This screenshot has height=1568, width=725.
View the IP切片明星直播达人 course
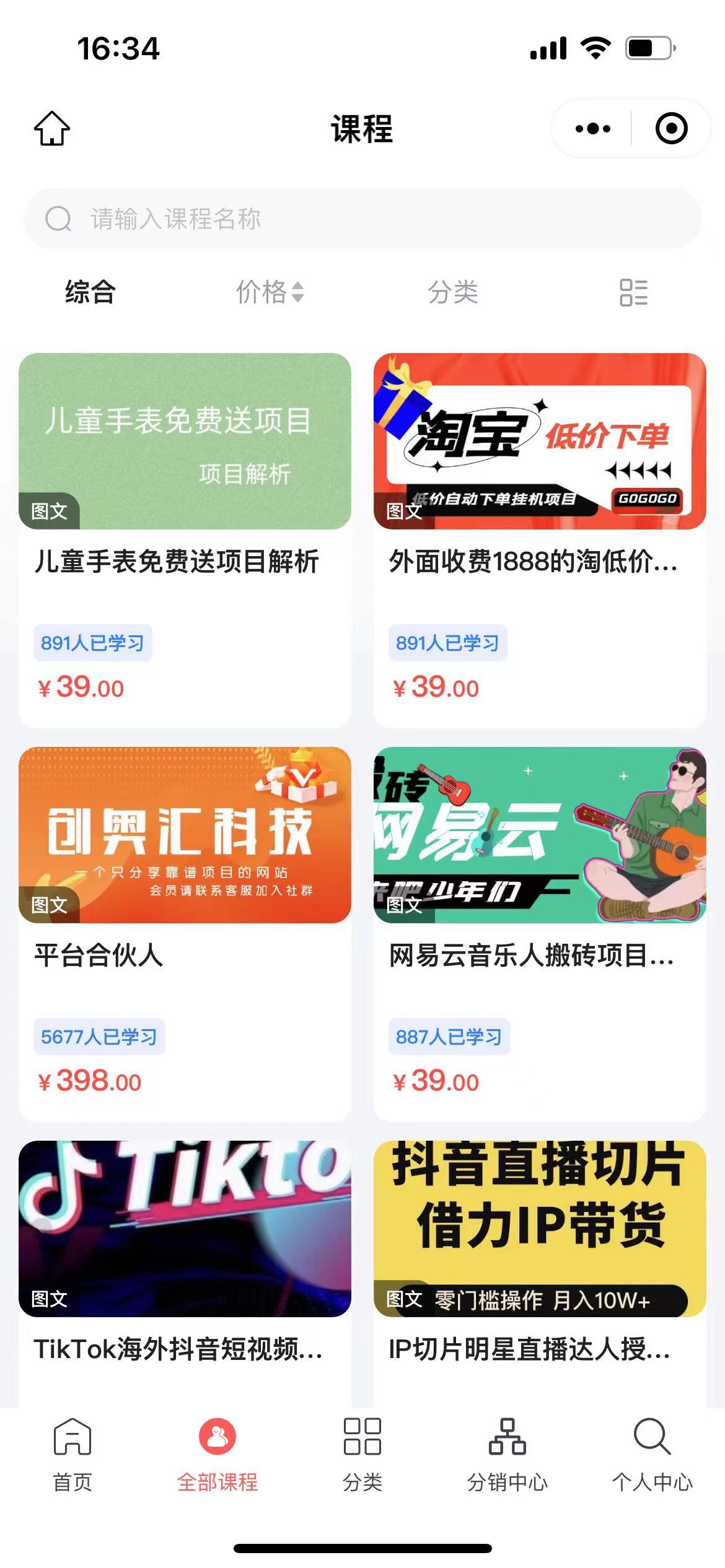coord(540,1270)
